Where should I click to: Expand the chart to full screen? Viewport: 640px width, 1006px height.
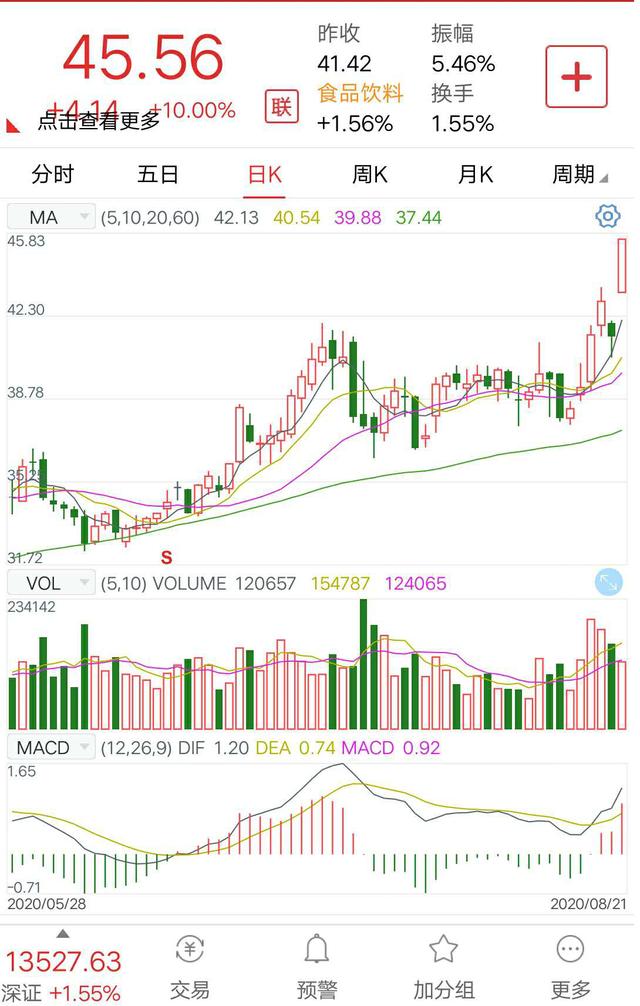(608, 583)
